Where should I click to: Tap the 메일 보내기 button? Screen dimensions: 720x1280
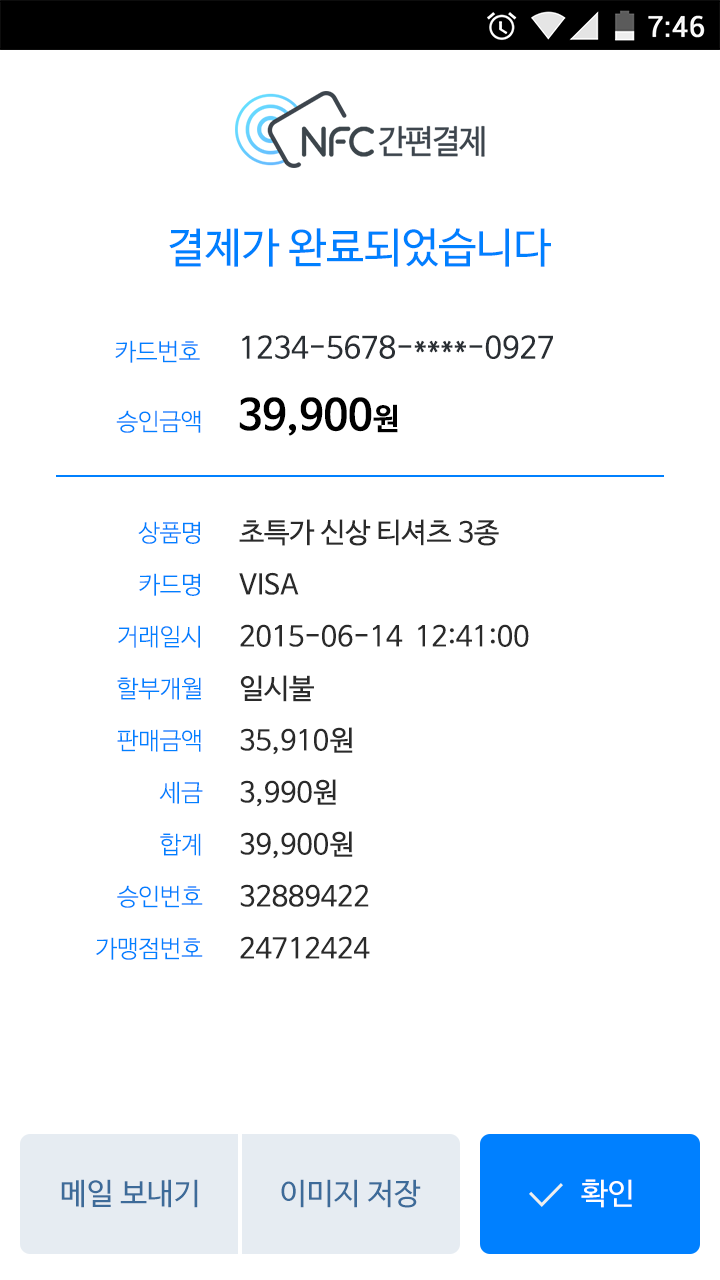tap(129, 1194)
